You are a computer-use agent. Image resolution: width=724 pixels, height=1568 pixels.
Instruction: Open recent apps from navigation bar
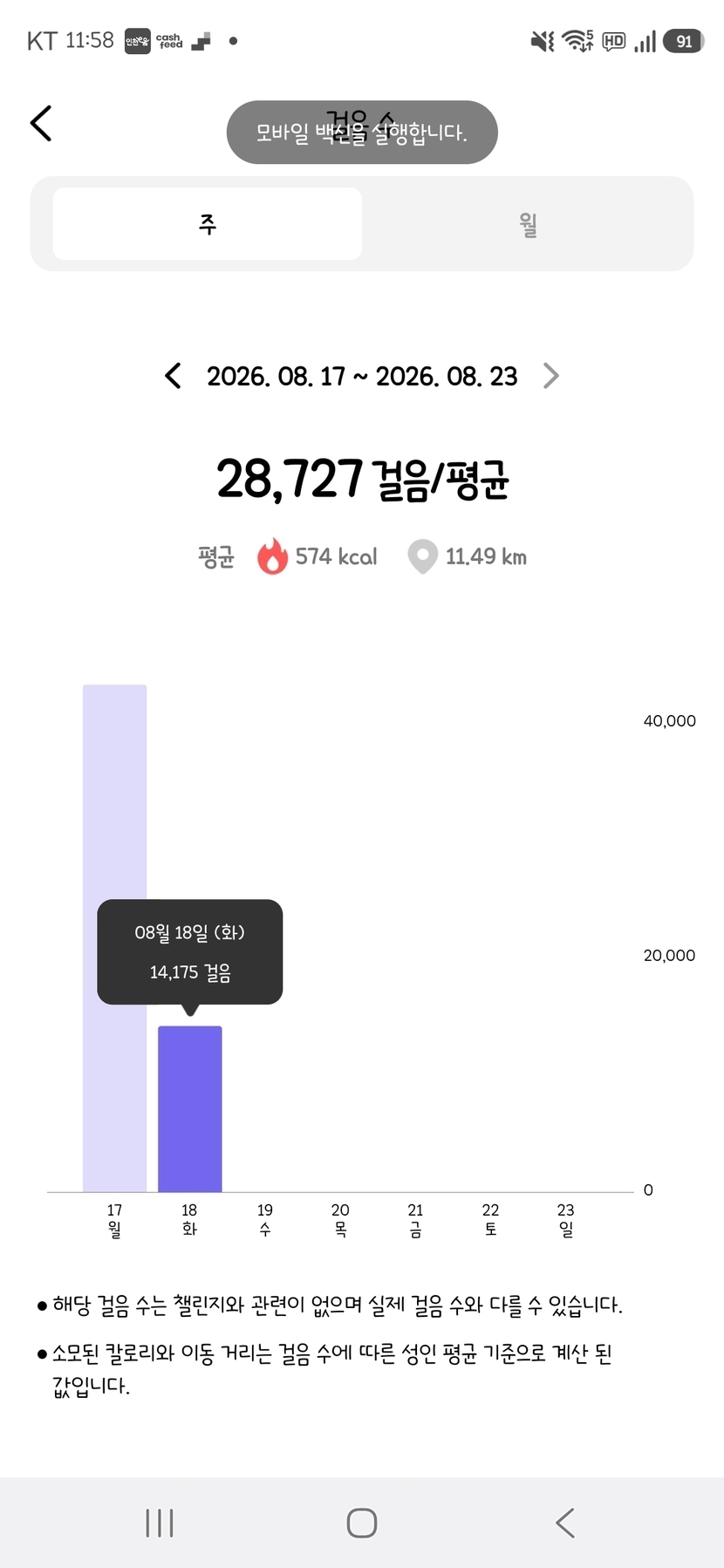coord(160,1523)
